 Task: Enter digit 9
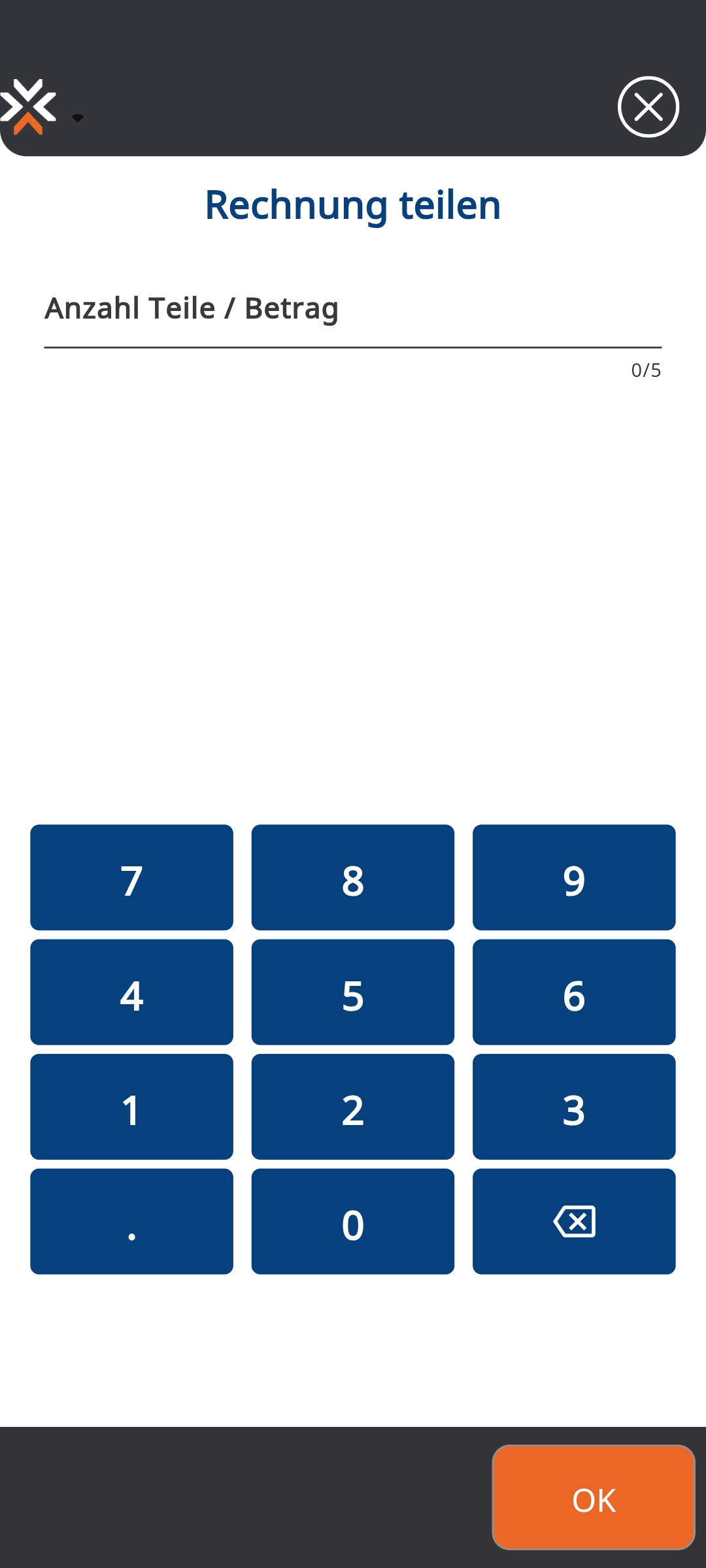(x=573, y=877)
